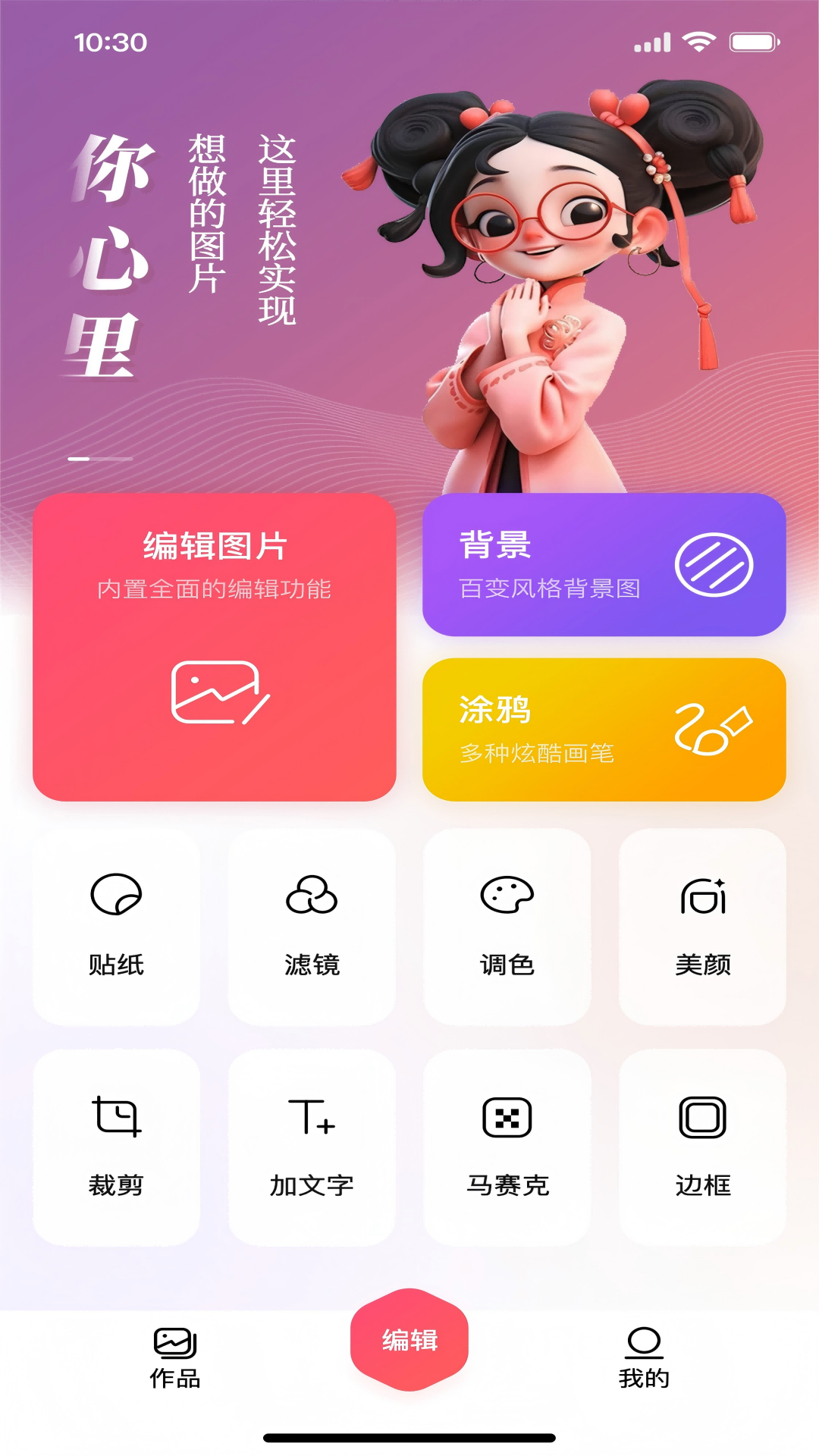This screenshot has height=1456, width=819.
Task: Choose the 裁剪 crop tool
Action: [117, 1147]
